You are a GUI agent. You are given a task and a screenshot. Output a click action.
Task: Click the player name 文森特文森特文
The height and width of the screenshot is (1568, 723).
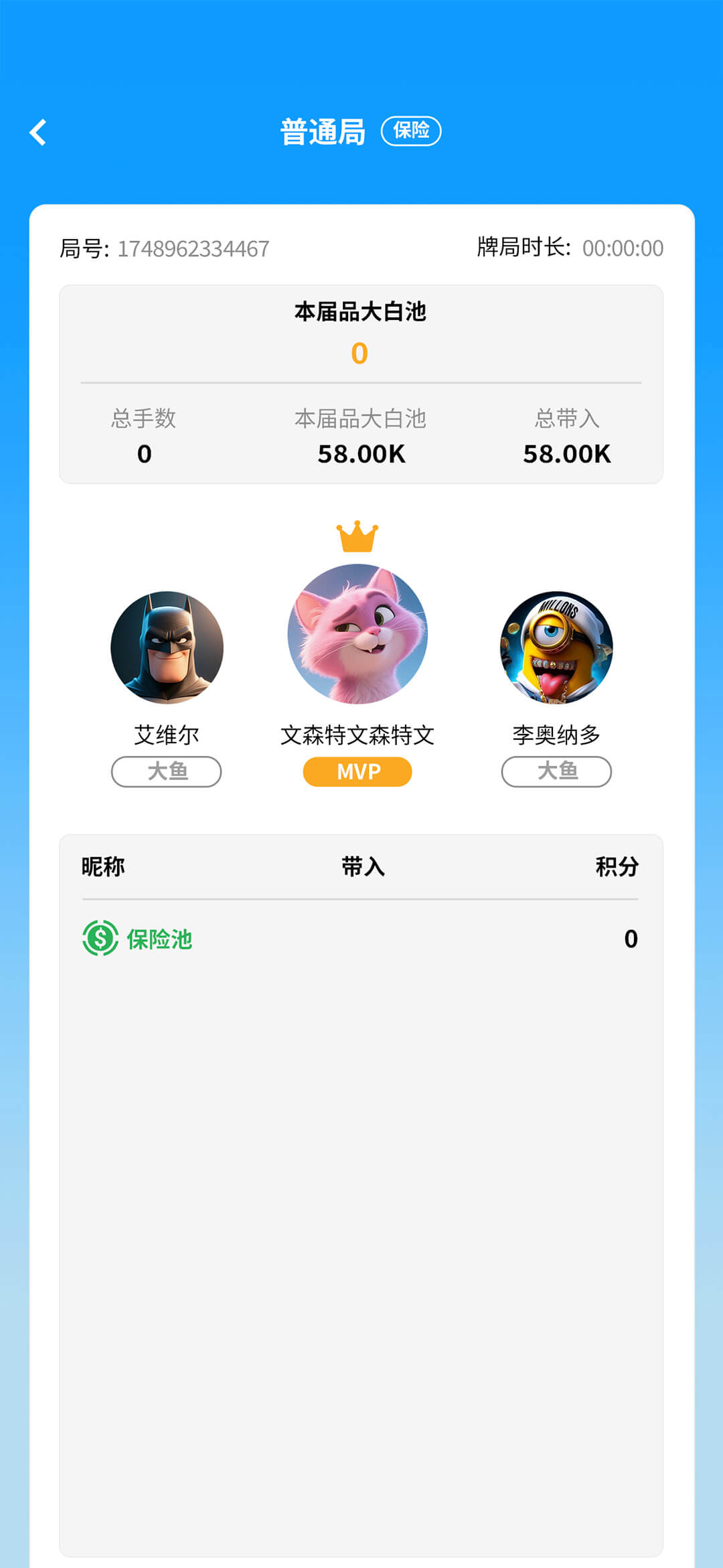(359, 734)
